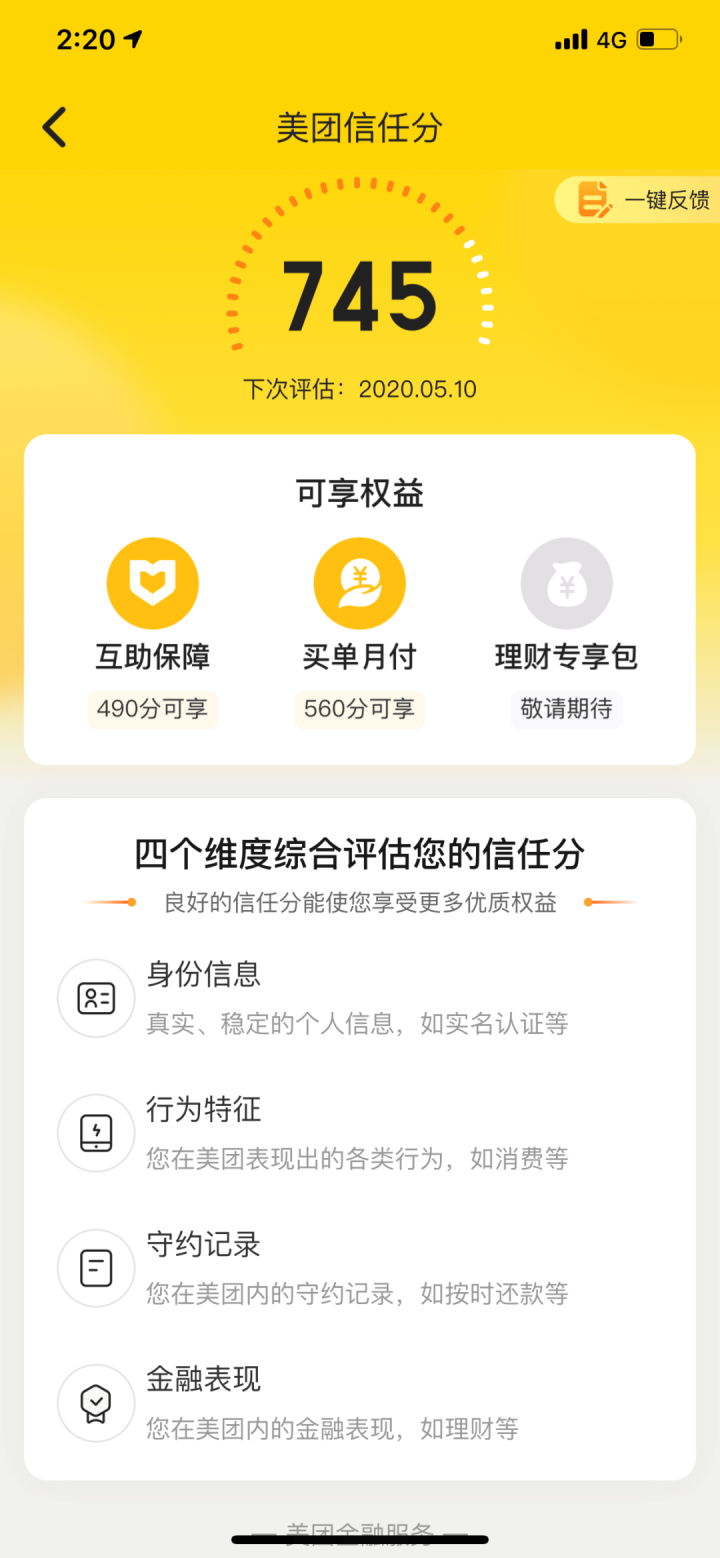
Task: Click the 身份信息 ID card icon
Action: point(95,998)
